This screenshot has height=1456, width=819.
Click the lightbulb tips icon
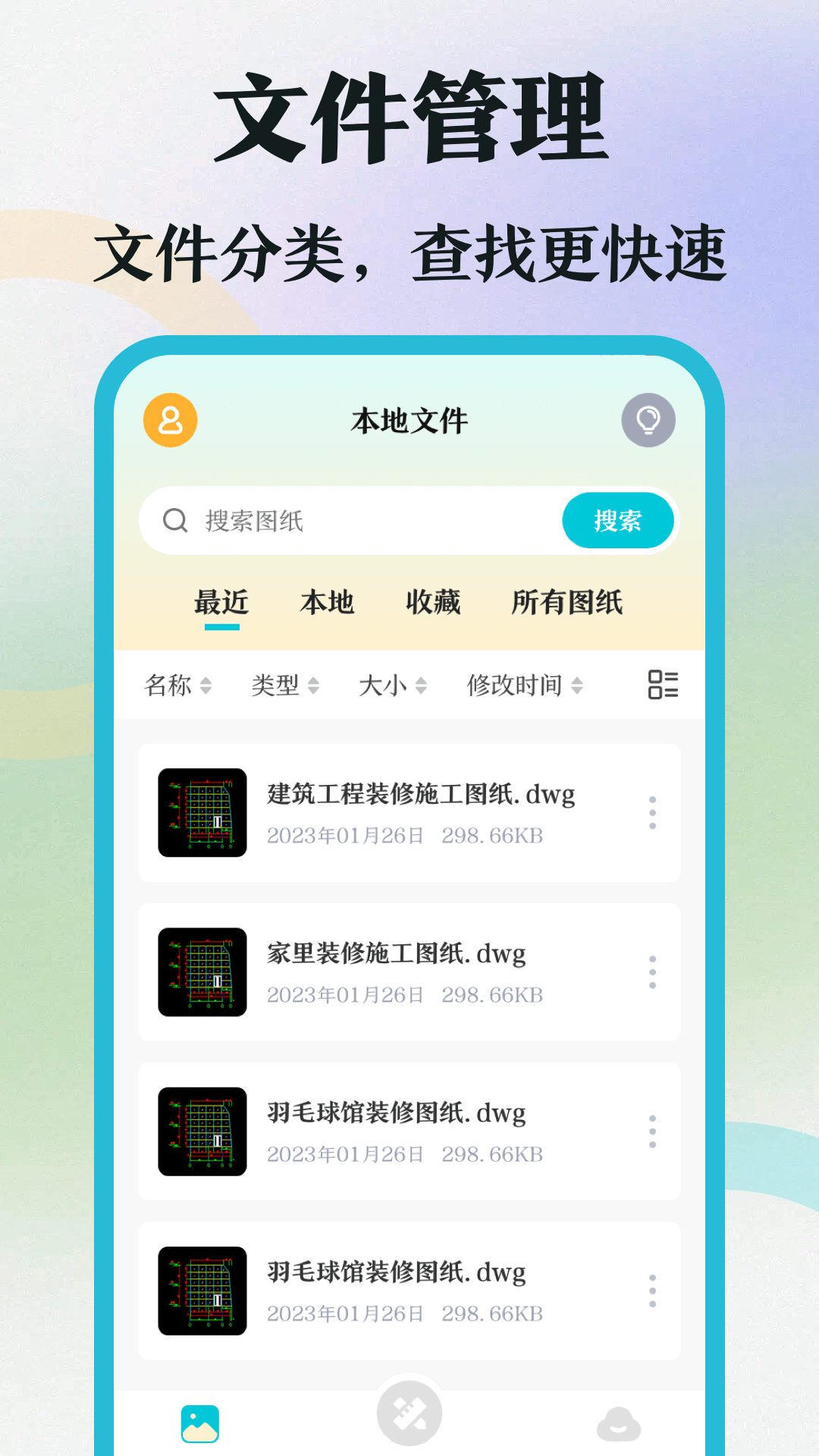click(648, 420)
